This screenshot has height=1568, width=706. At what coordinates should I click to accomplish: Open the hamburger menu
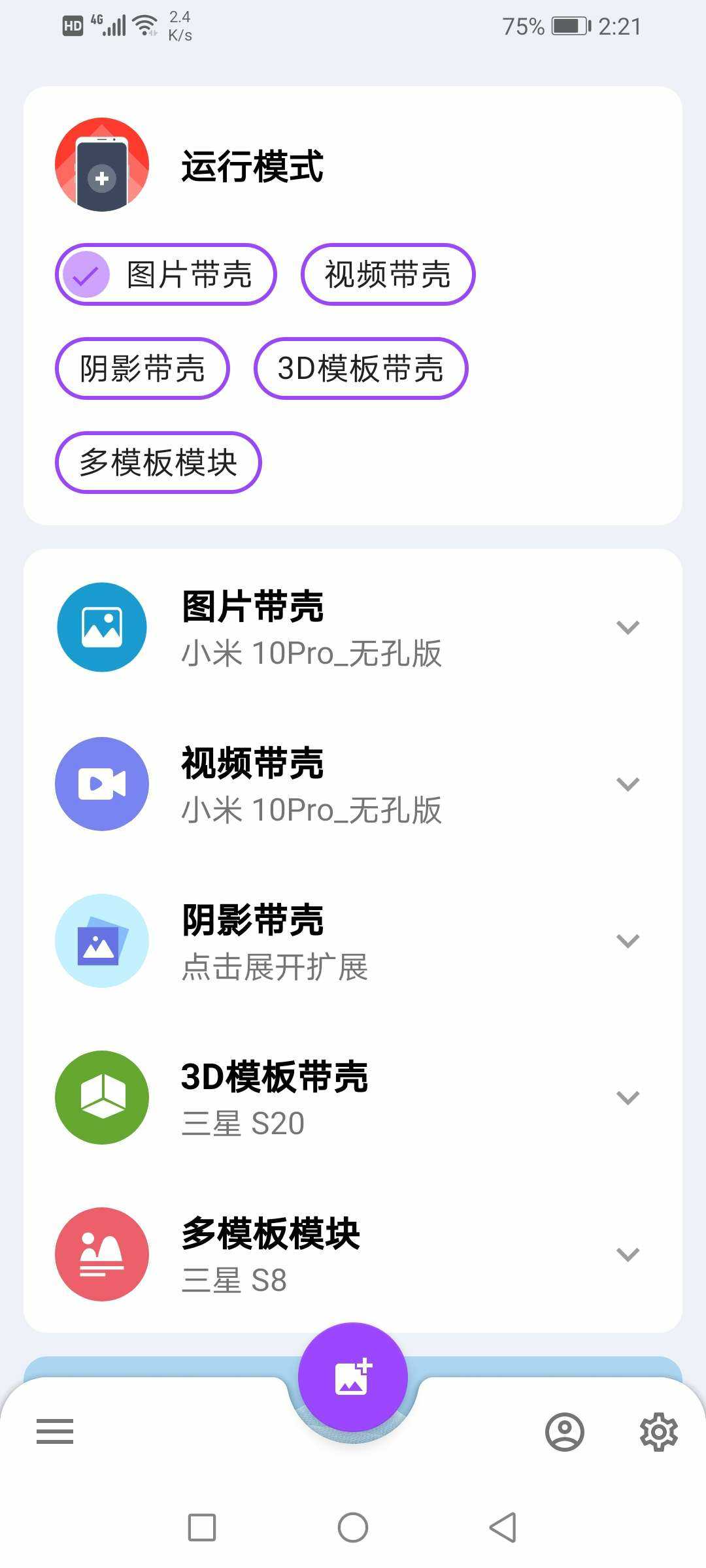[55, 1431]
